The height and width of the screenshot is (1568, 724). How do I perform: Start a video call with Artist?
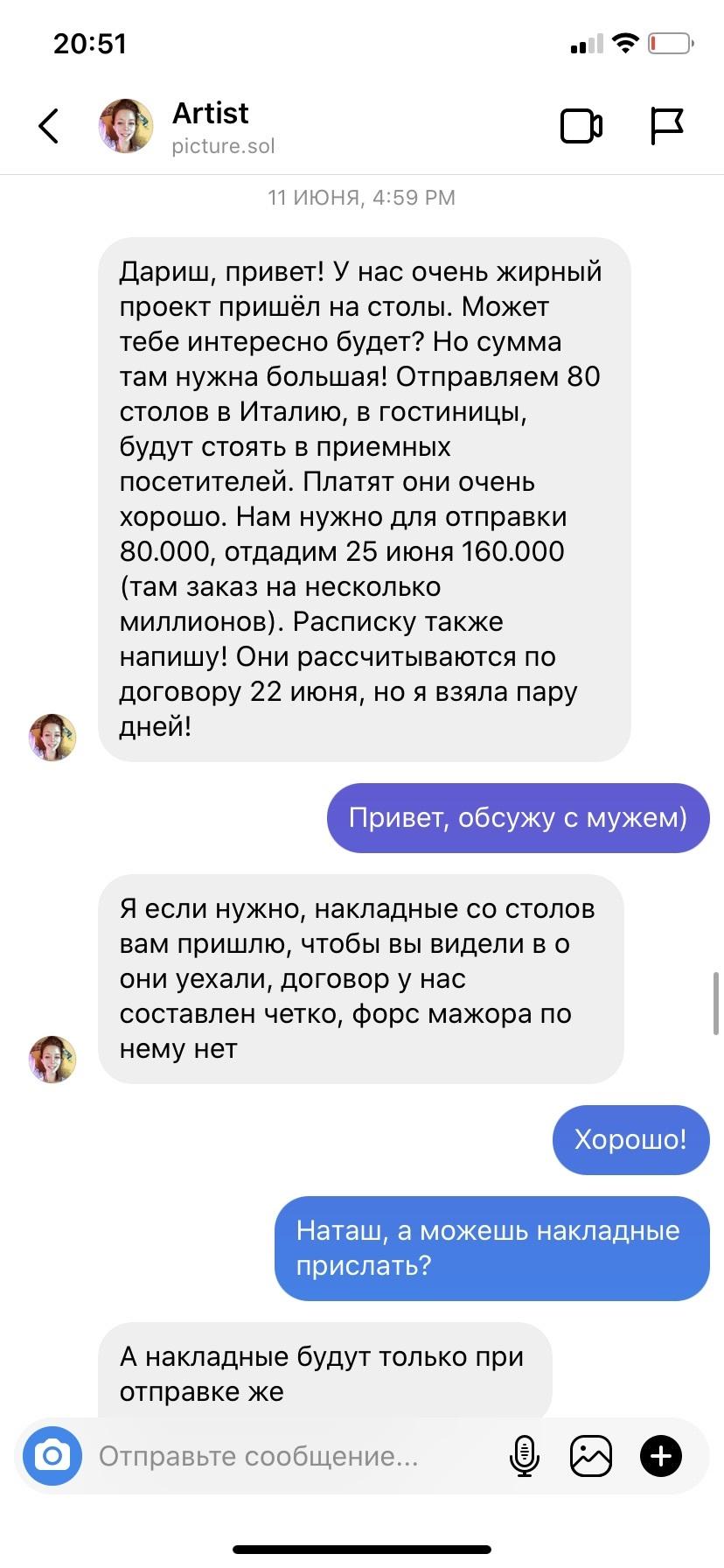(581, 126)
